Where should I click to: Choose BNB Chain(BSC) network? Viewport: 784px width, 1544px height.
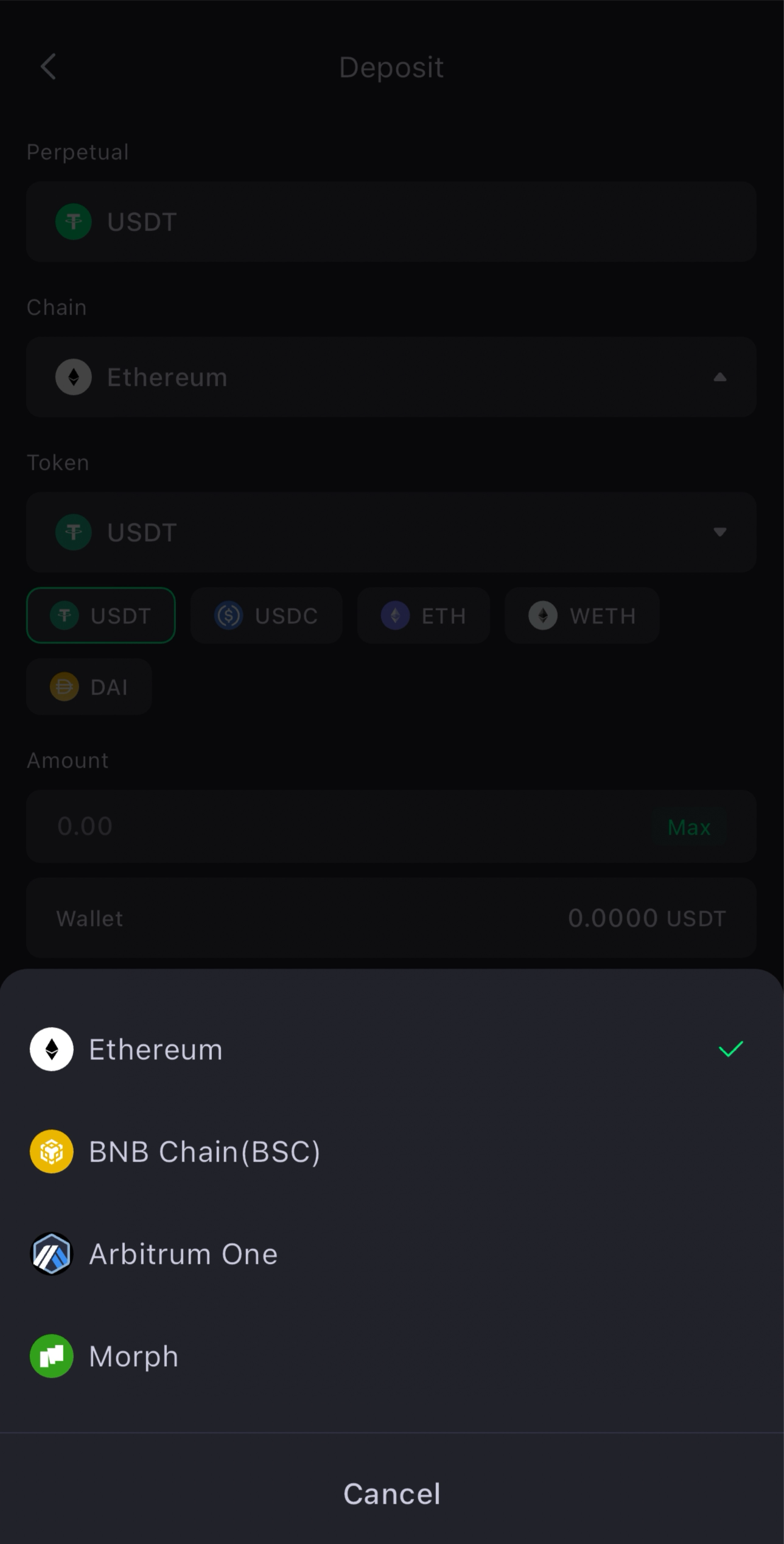point(205,1151)
